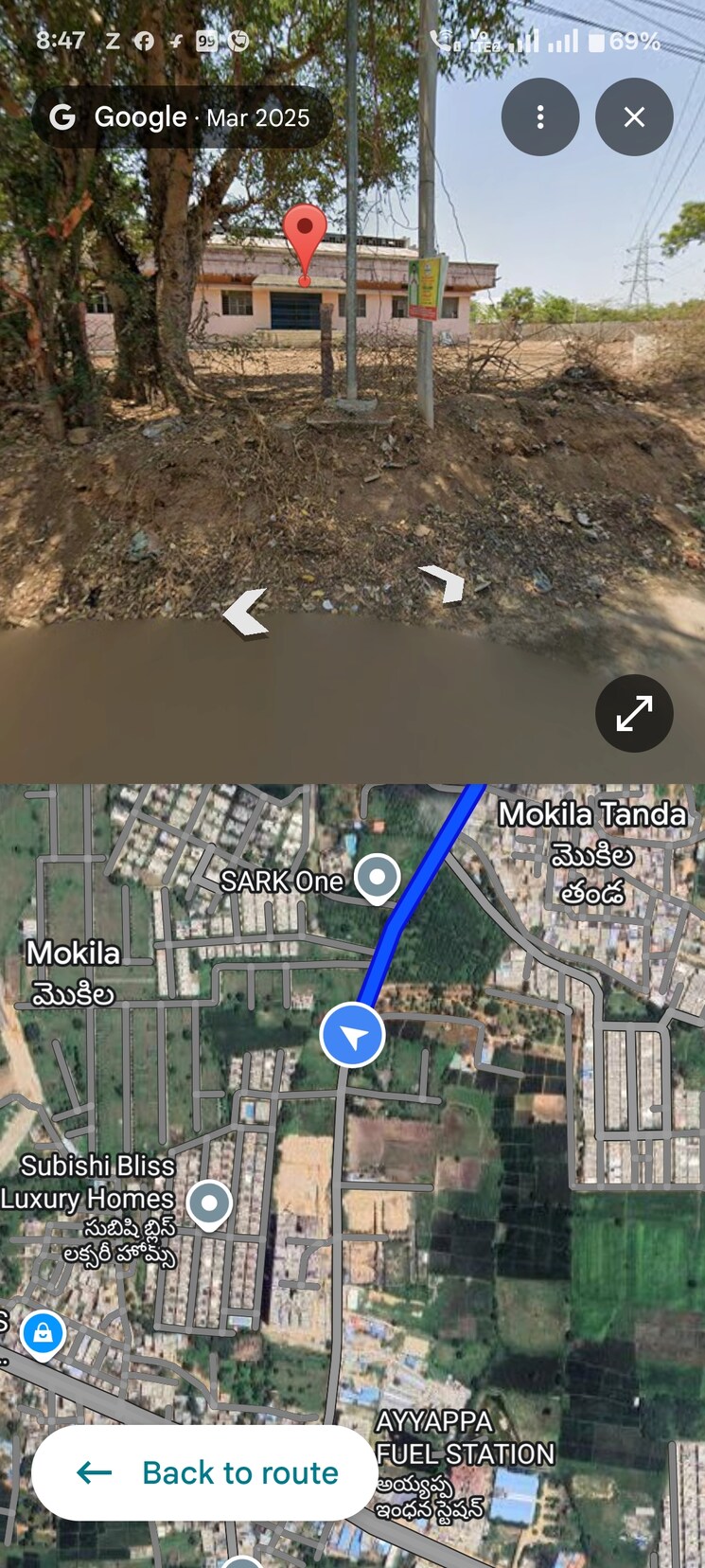Tap Back to route button

[205, 1472]
